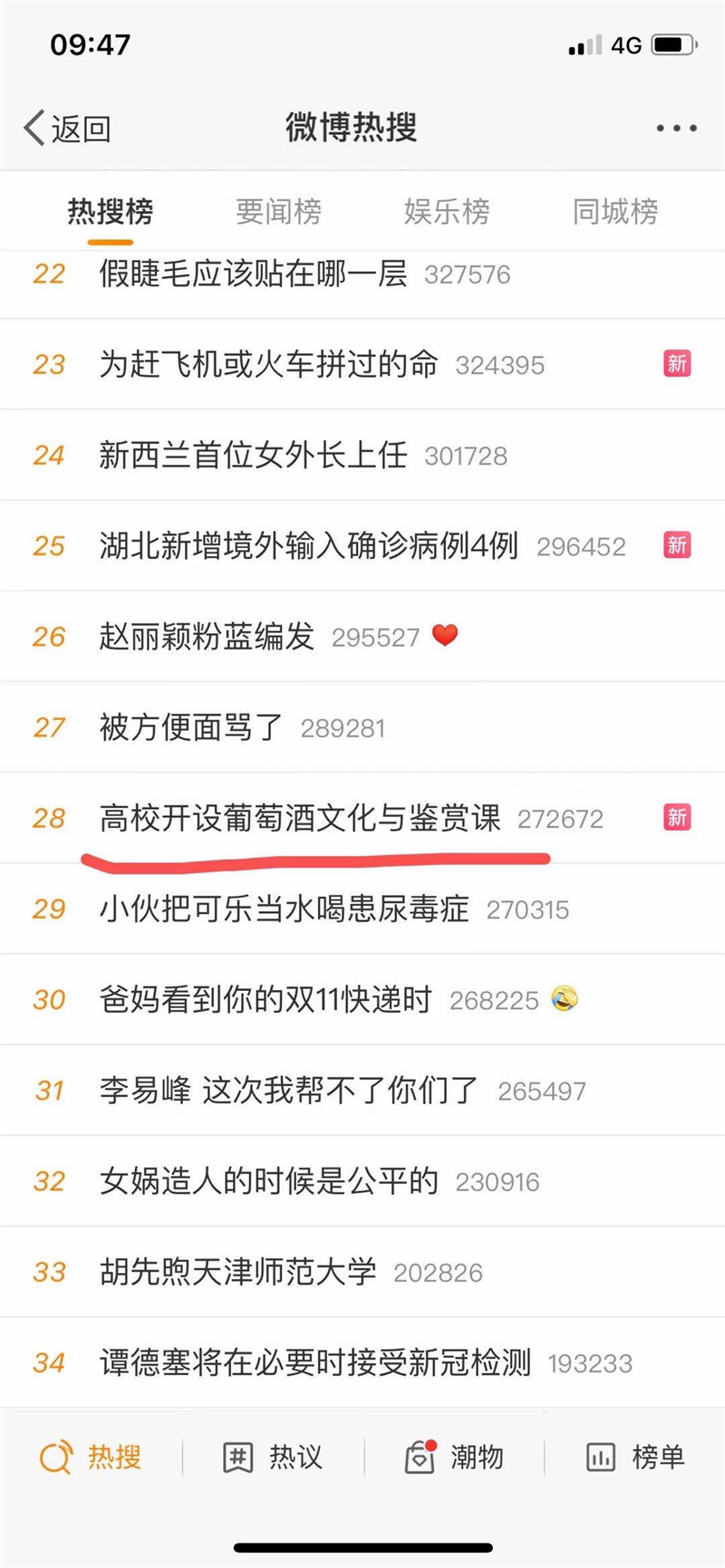Switch to the 同城榜 tab
The image size is (725, 1568).
click(615, 211)
